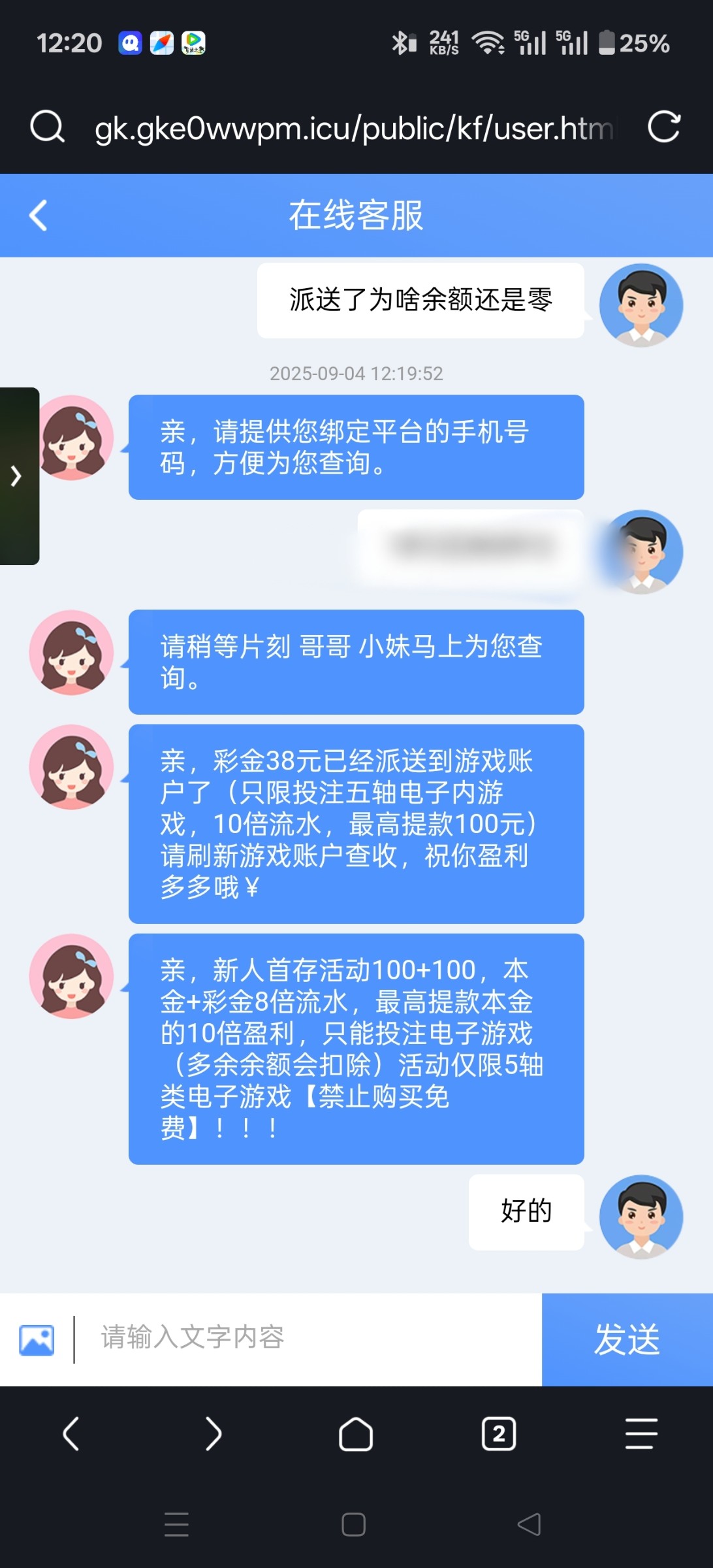
Task: Go back from the 在线客服 chat
Action: tap(39, 216)
